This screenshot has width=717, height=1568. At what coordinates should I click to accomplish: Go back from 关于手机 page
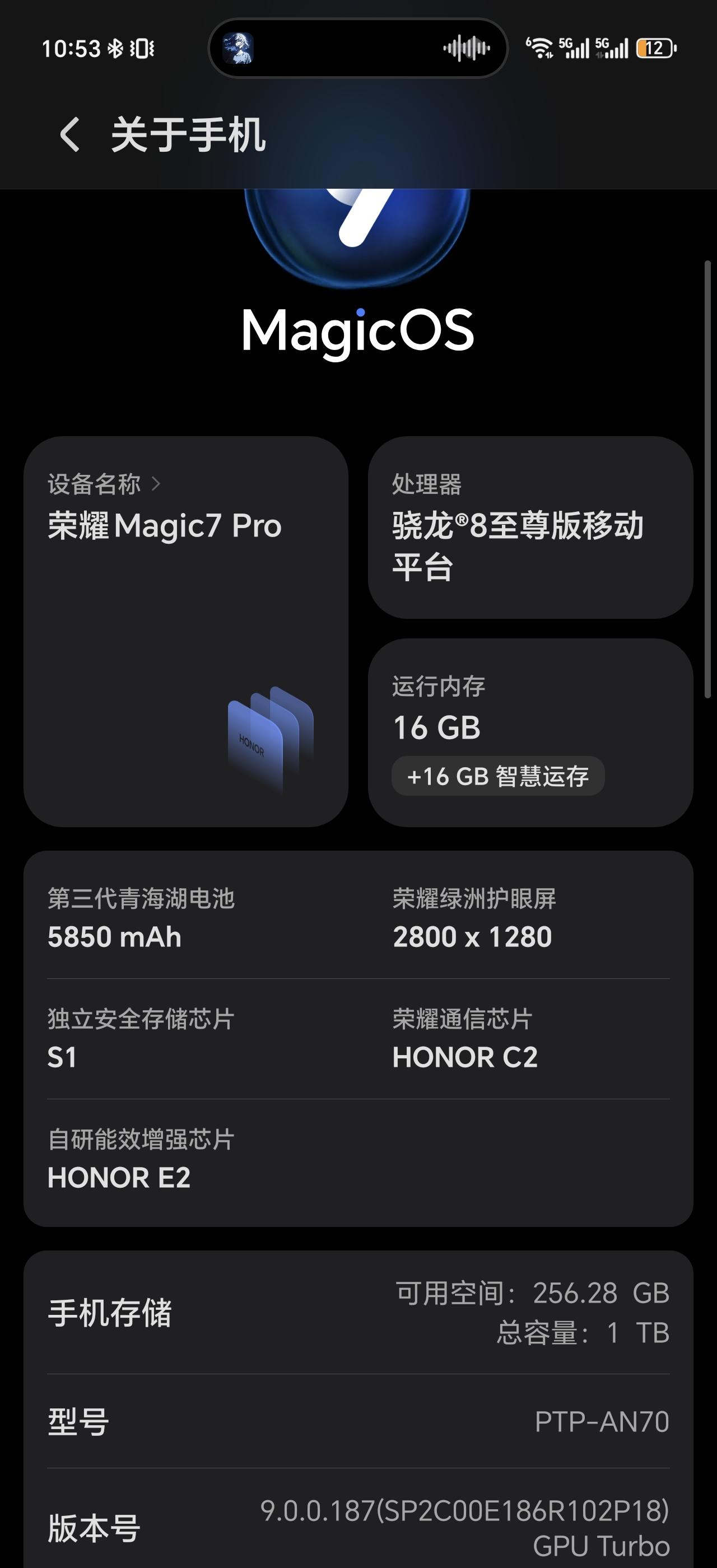69,134
